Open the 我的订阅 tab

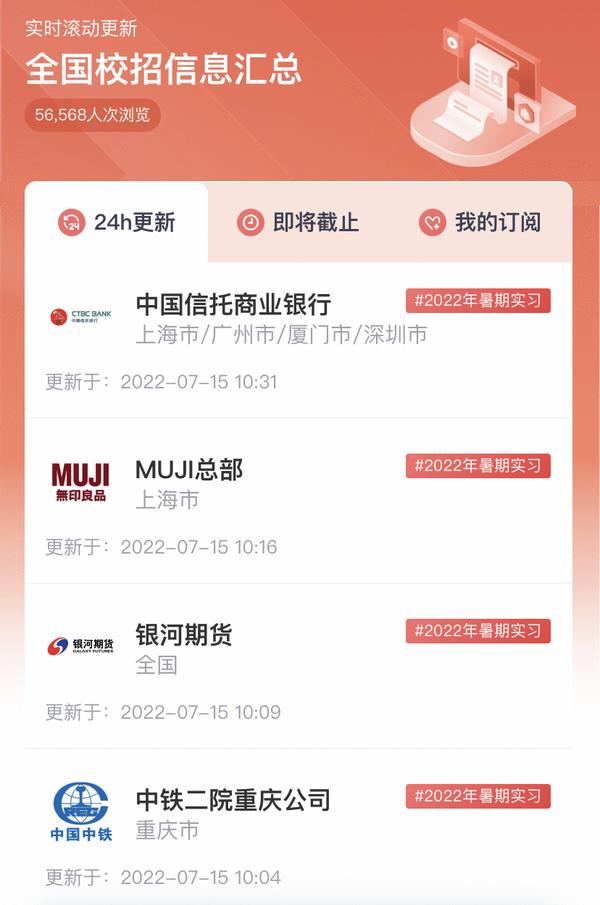(x=480, y=222)
